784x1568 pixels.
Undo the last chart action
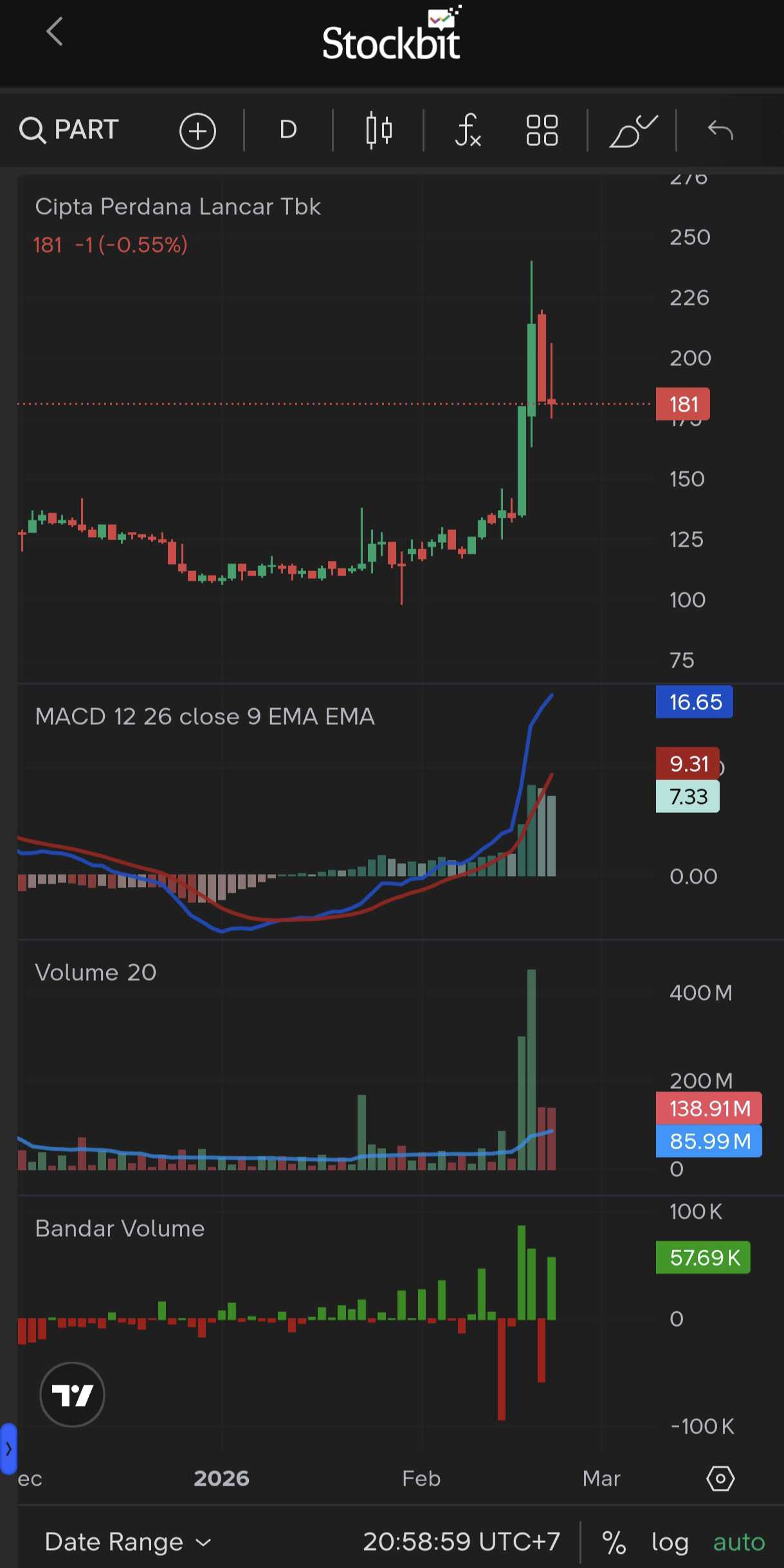(720, 131)
